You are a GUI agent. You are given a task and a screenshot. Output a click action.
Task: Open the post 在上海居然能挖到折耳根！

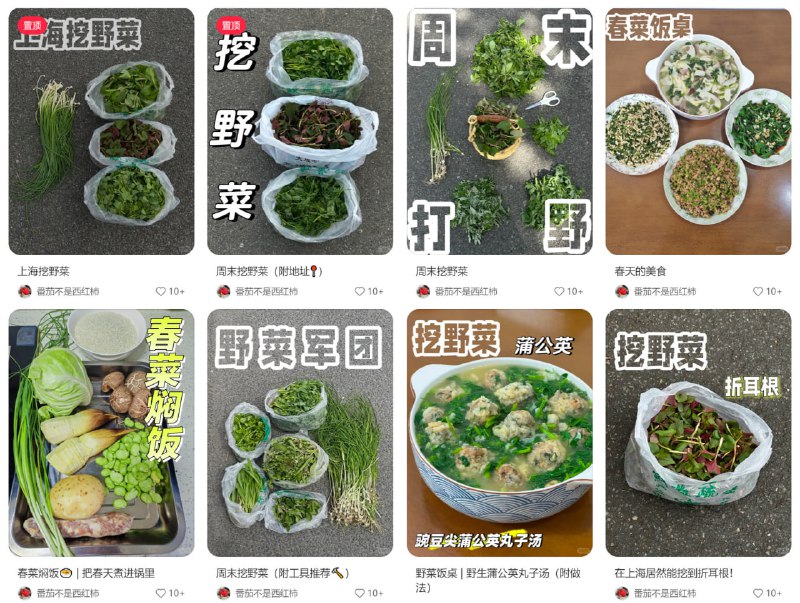click(x=698, y=432)
